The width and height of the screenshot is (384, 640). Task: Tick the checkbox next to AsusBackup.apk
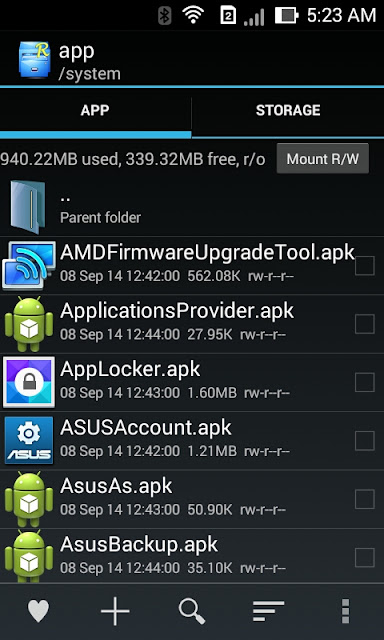(x=365, y=558)
